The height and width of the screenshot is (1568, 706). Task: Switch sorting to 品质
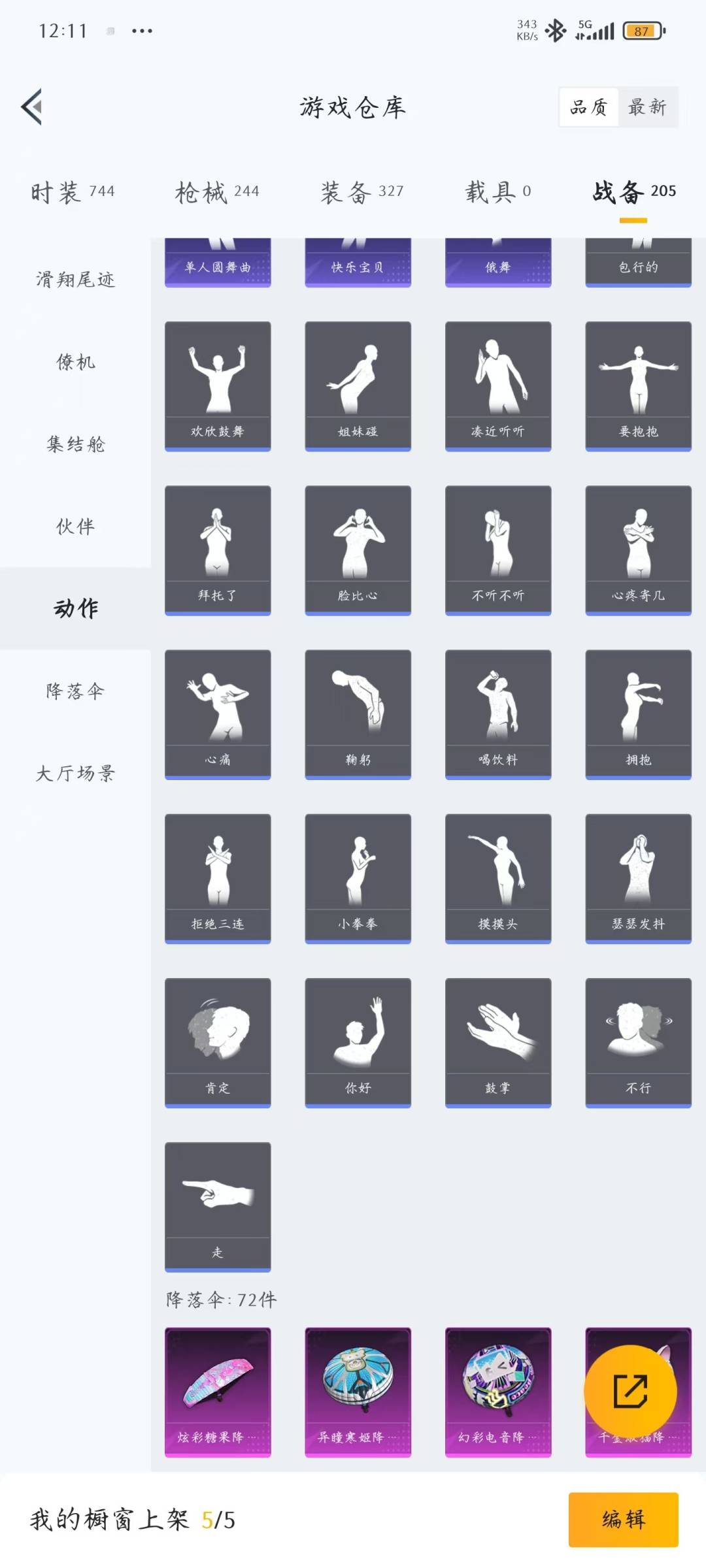click(588, 106)
